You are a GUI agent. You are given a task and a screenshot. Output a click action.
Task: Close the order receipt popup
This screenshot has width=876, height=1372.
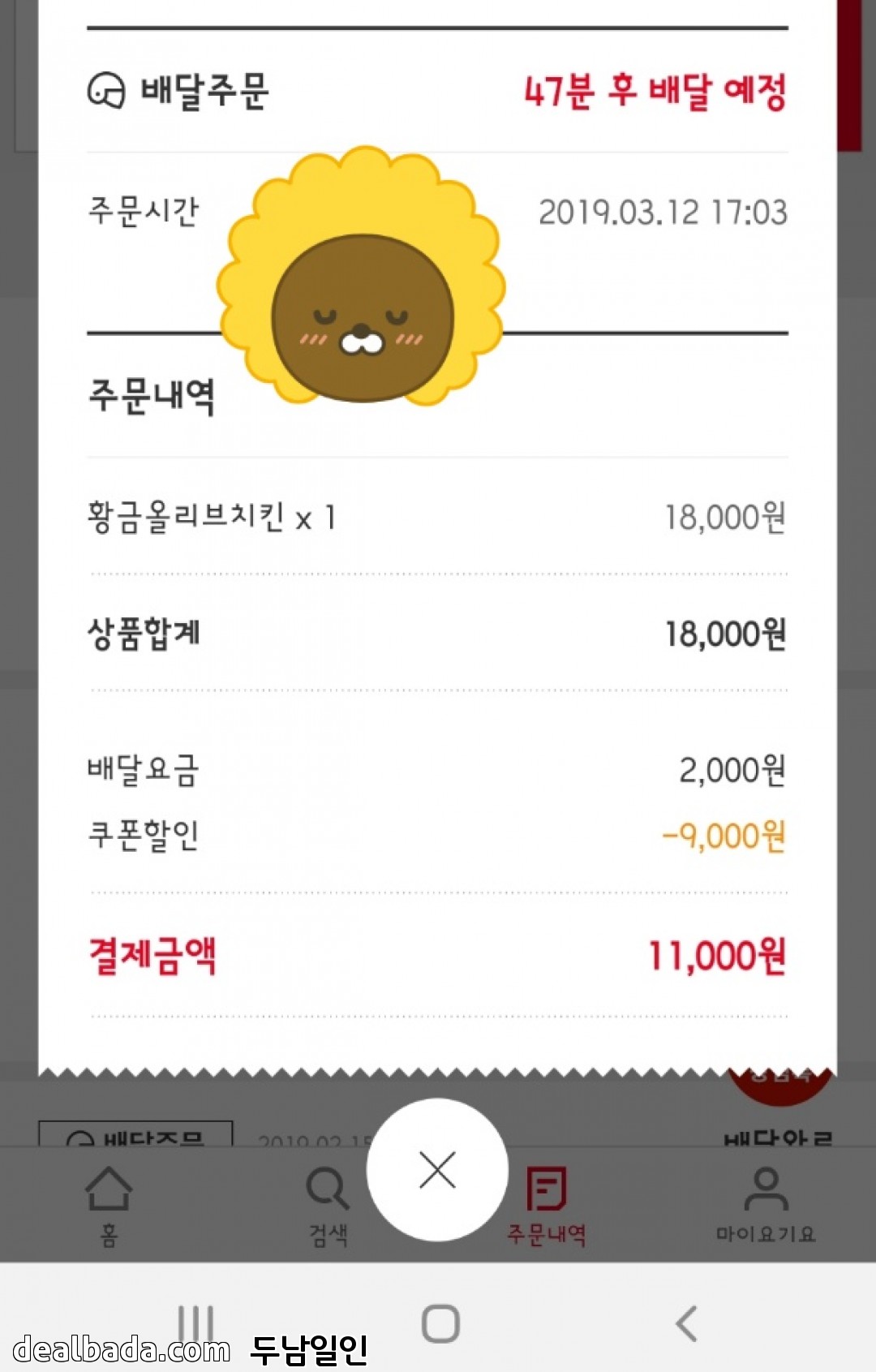(x=437, y=1170)
